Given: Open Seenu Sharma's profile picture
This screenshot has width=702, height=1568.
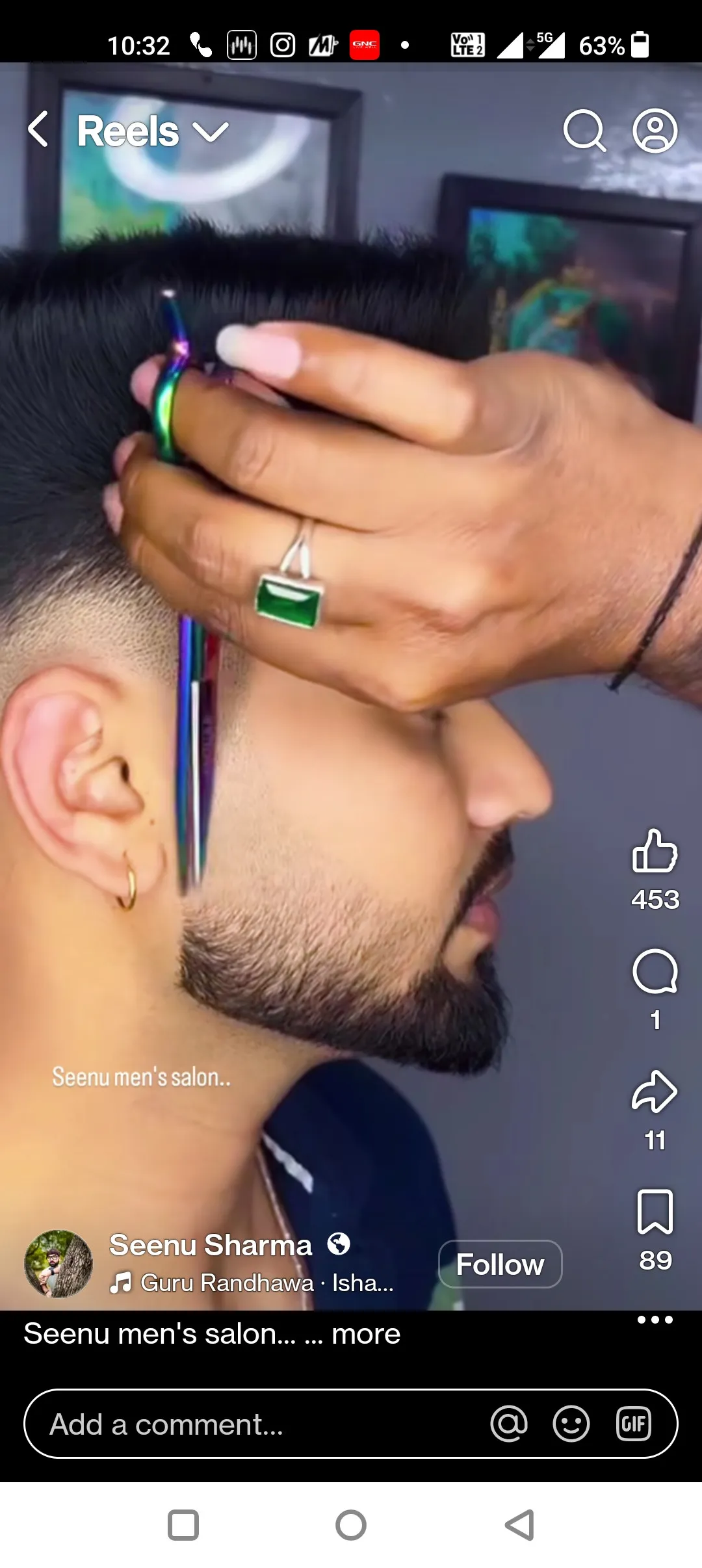Looking at the screenshot, I should pos(58,1264).
